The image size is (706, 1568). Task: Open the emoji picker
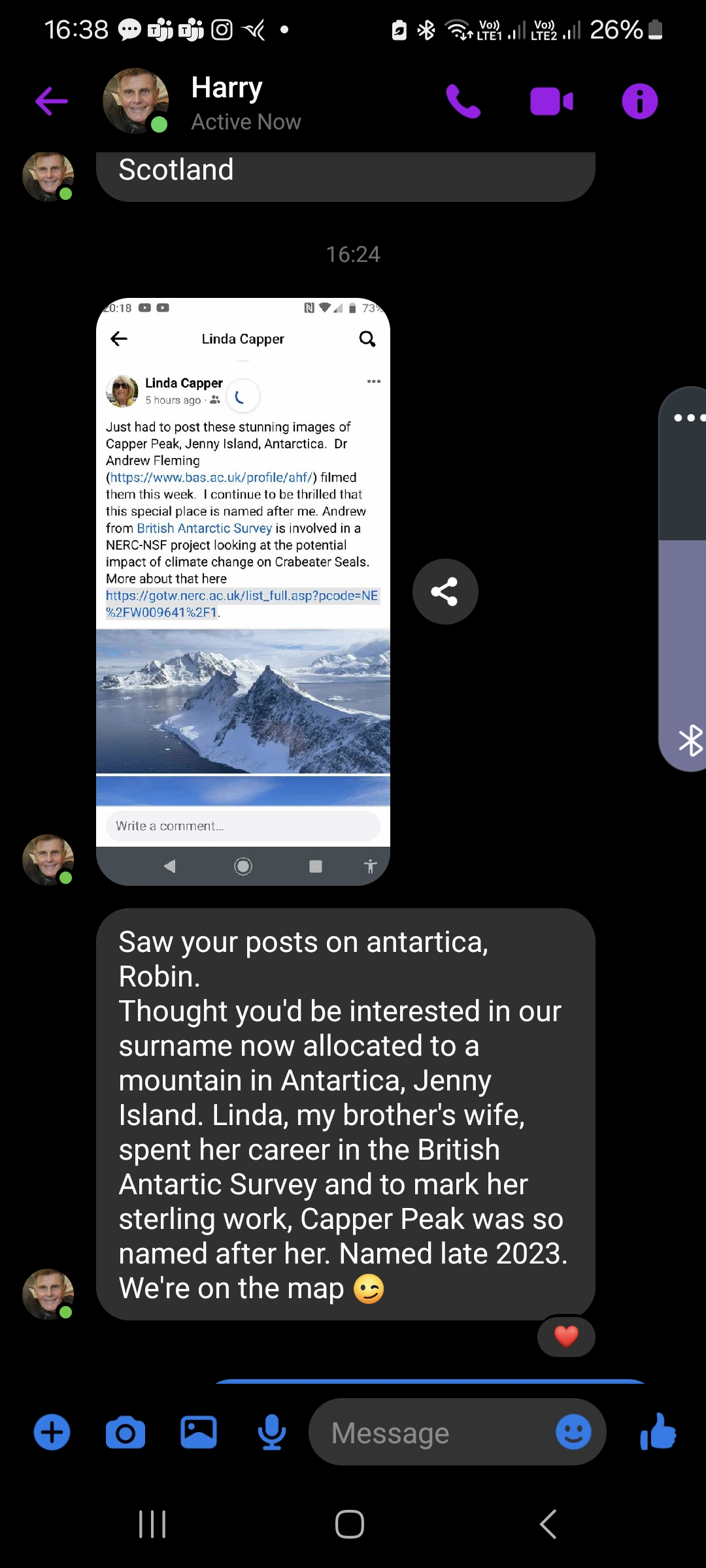coord(573,1433)
